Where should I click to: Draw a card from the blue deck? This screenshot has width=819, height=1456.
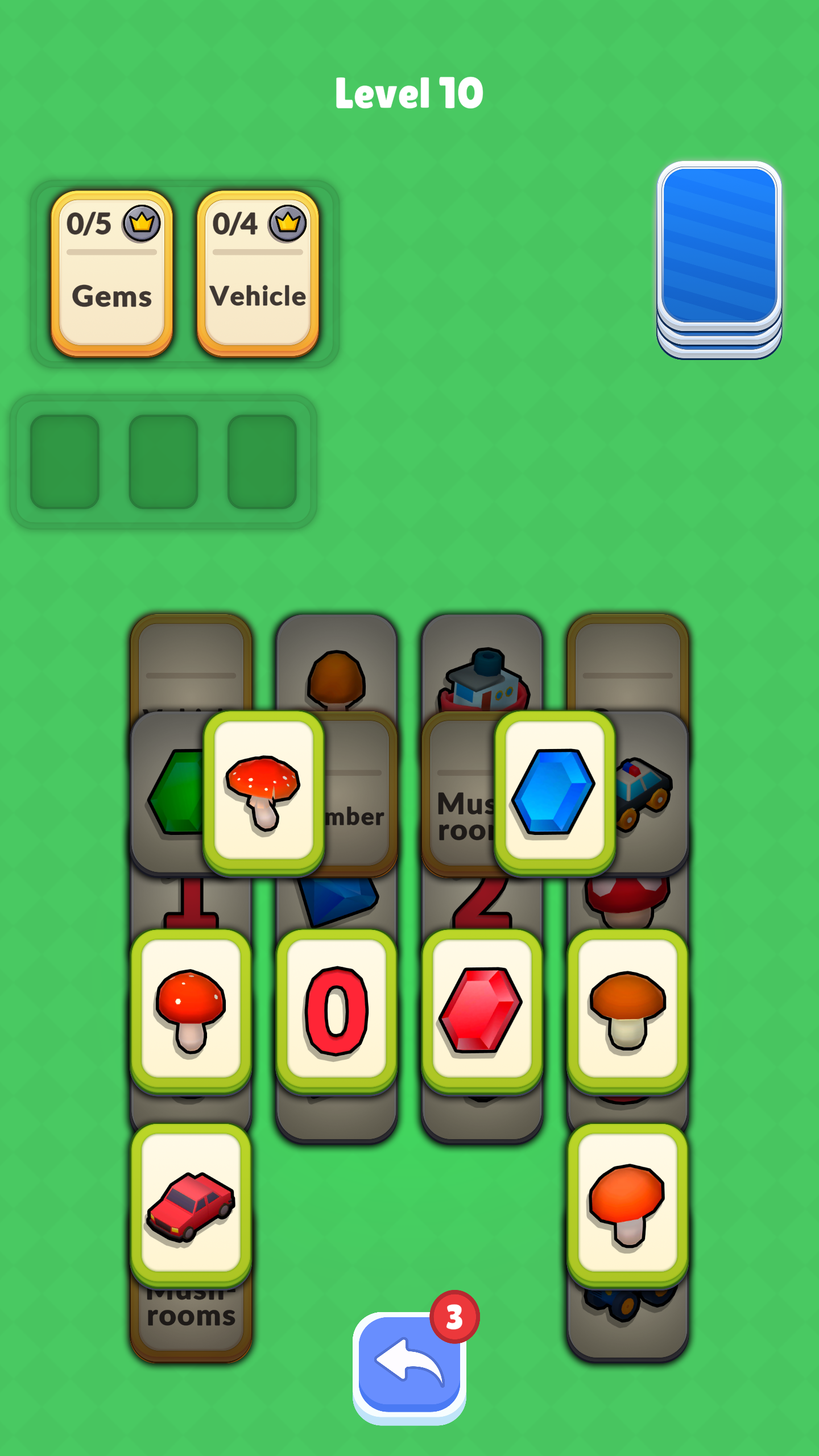719,250
